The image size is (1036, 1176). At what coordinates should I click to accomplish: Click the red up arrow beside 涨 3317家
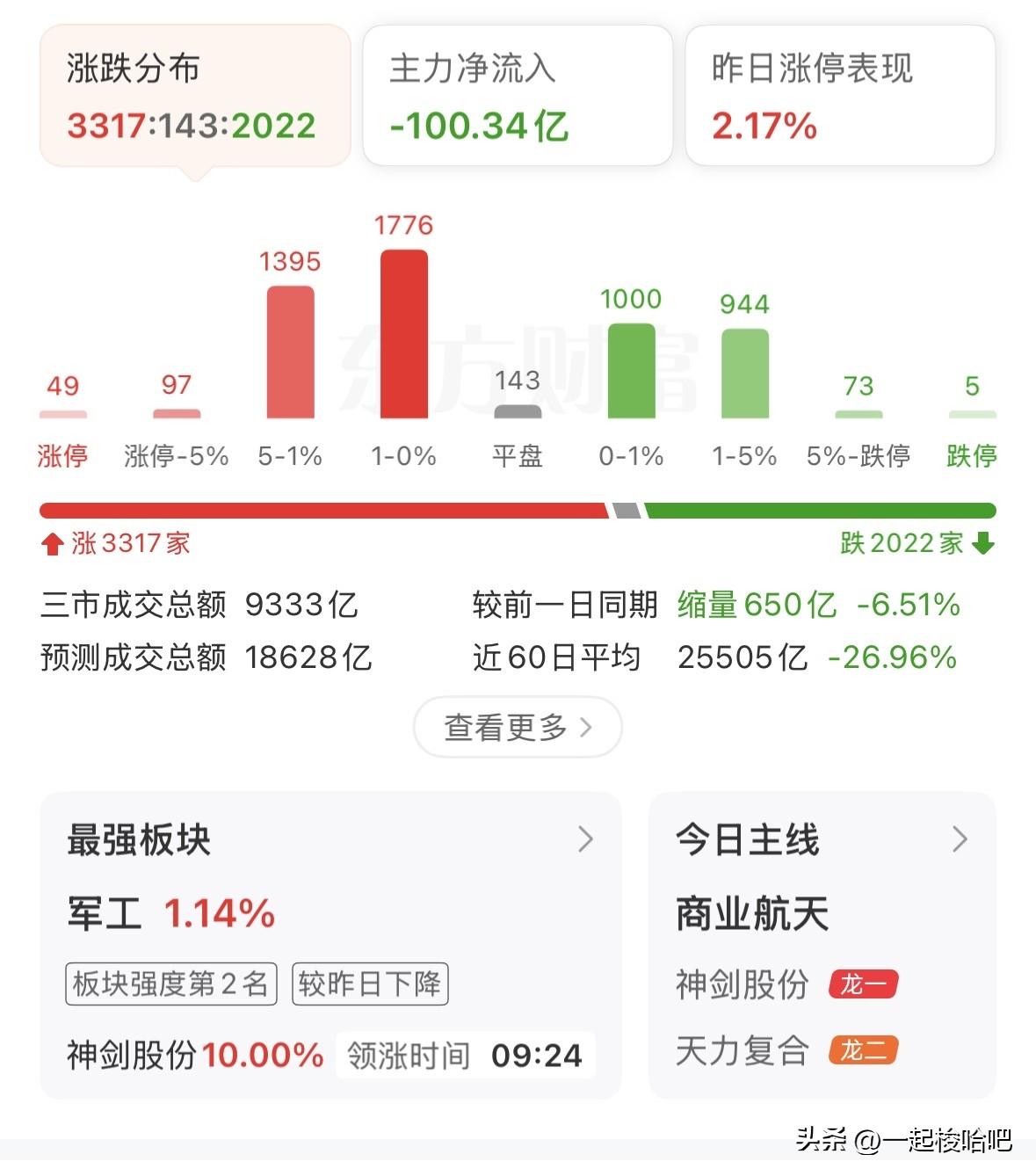click(x=54, y=543)
